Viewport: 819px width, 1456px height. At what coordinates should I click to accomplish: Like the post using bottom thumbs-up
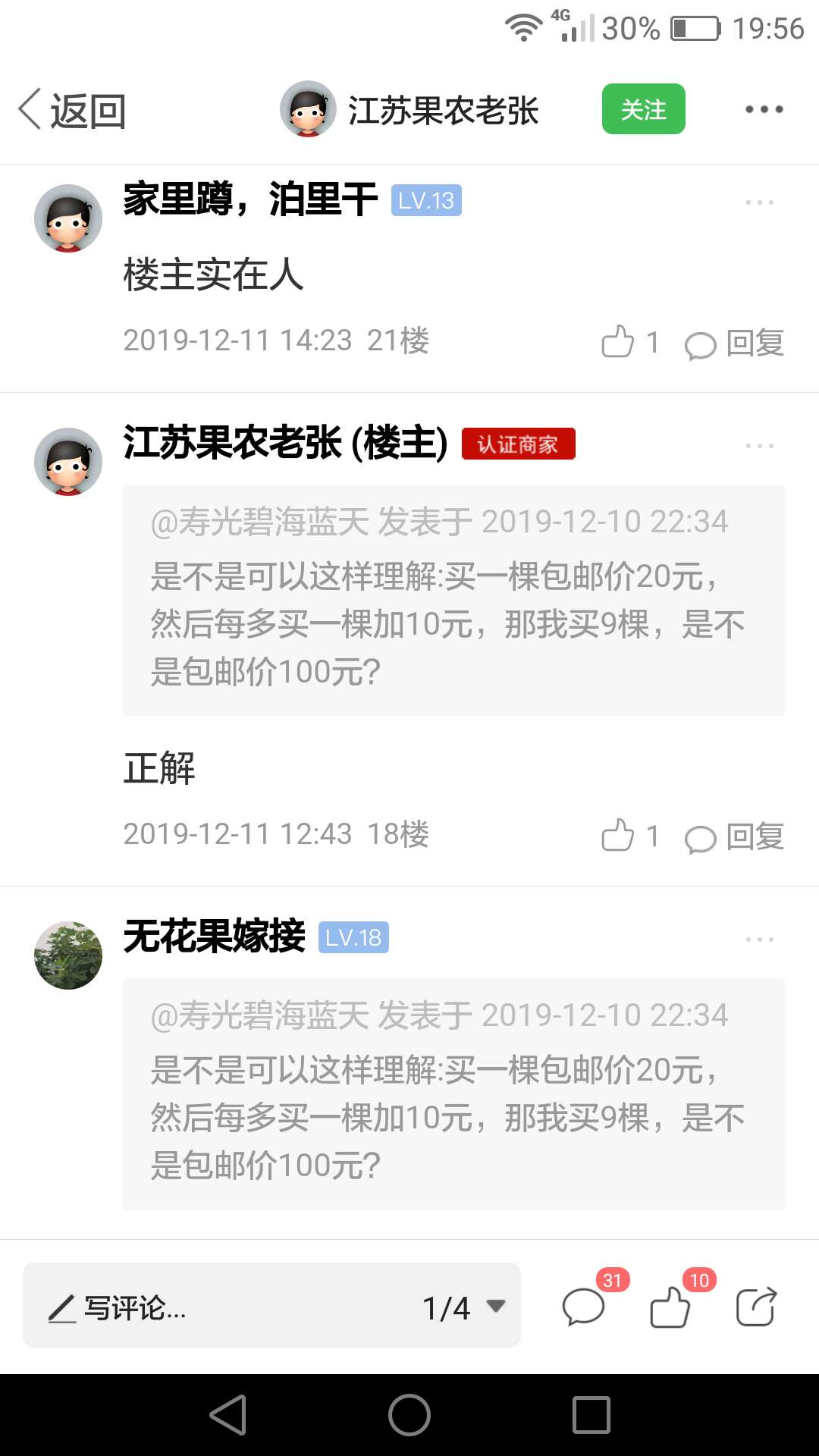click(670, 1307)
